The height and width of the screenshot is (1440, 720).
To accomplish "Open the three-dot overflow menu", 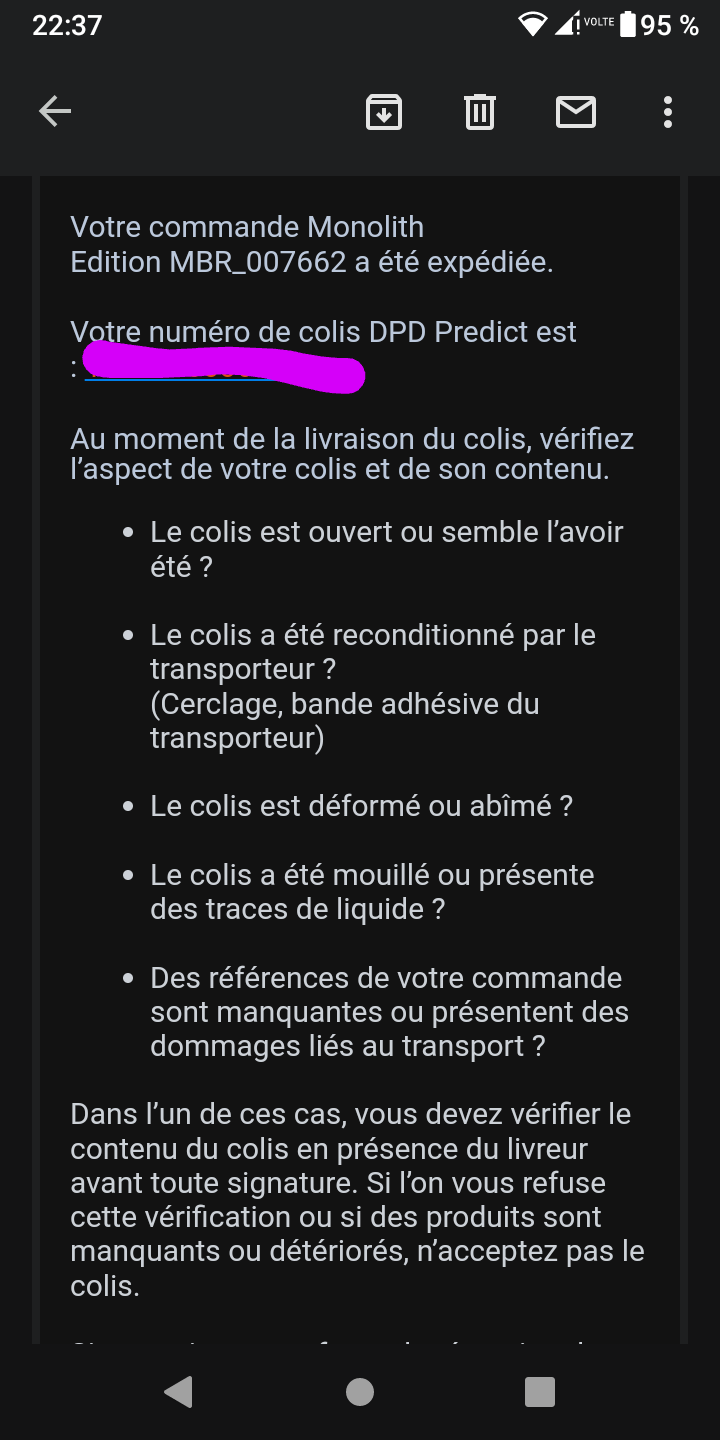I will tap(668, 111).
